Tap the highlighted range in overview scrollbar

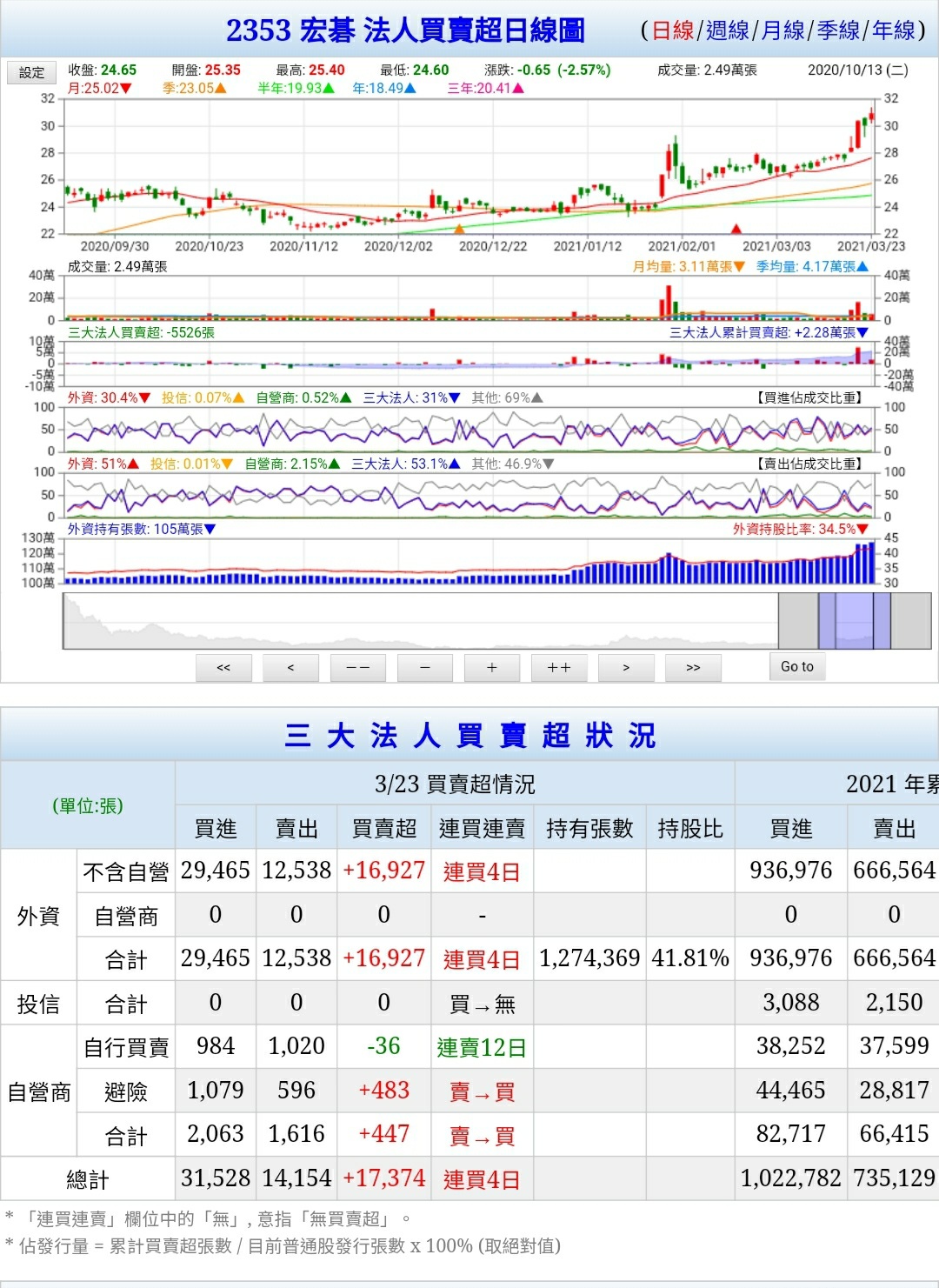tap(855, 621)
